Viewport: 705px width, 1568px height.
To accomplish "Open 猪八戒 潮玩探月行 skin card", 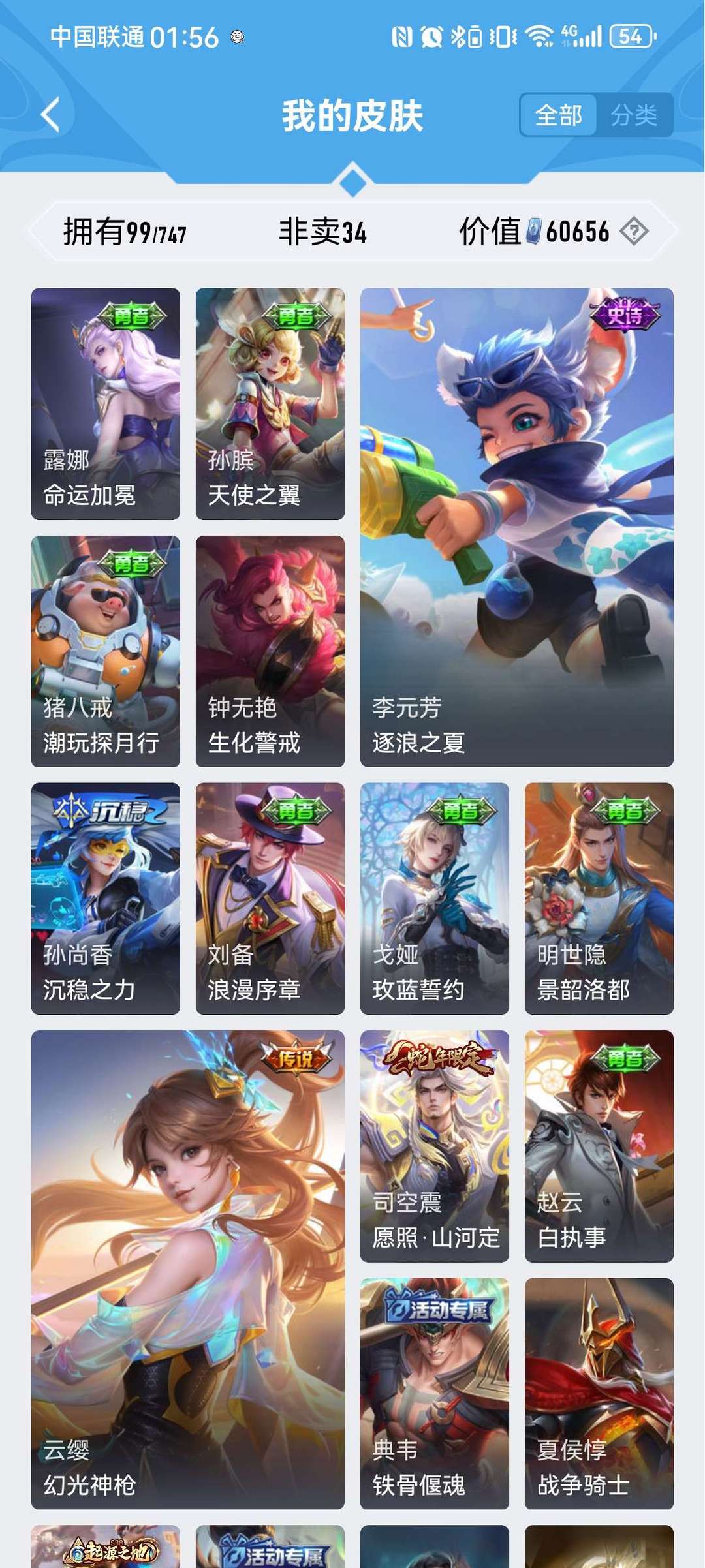I will pos(106,651).
